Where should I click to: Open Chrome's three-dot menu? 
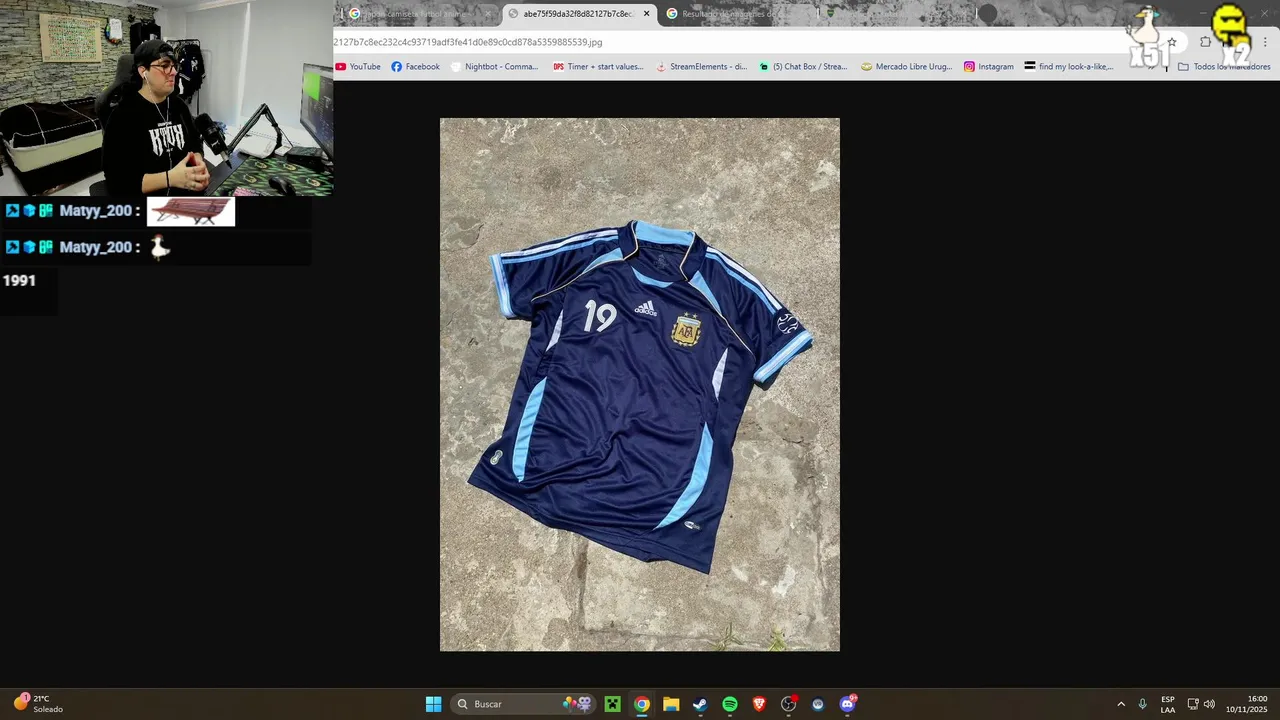(x=1265, y=42)
